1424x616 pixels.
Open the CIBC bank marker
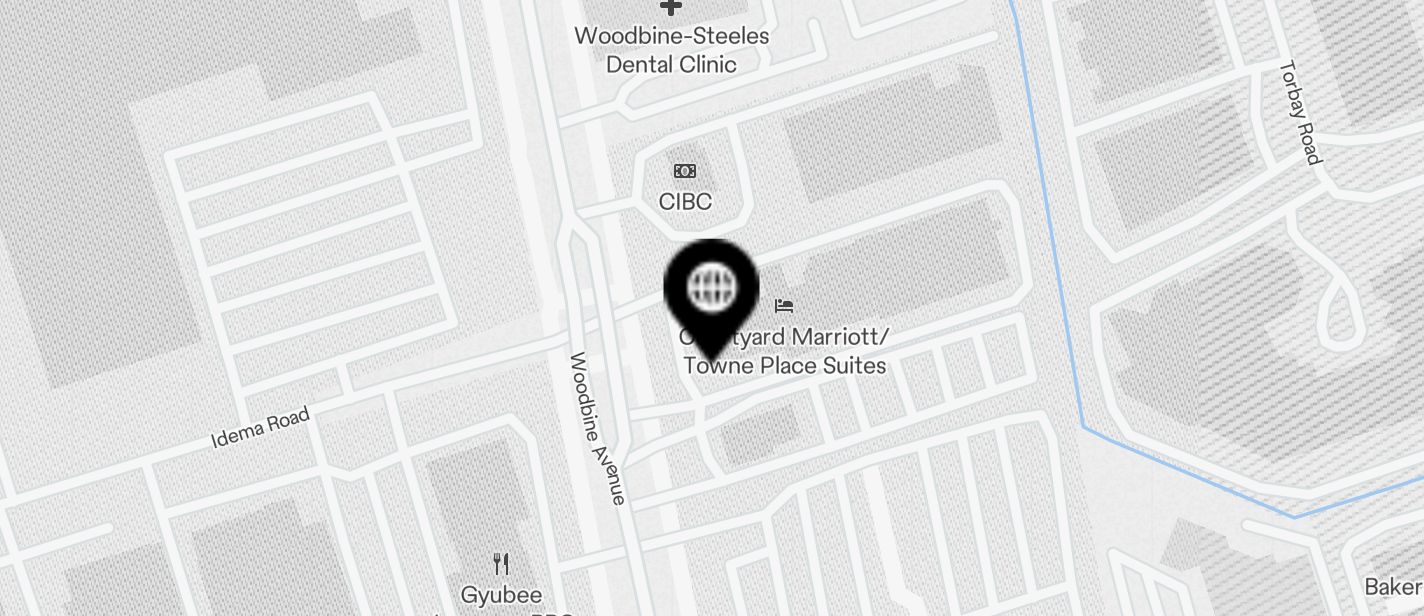[x=685, y=172]
